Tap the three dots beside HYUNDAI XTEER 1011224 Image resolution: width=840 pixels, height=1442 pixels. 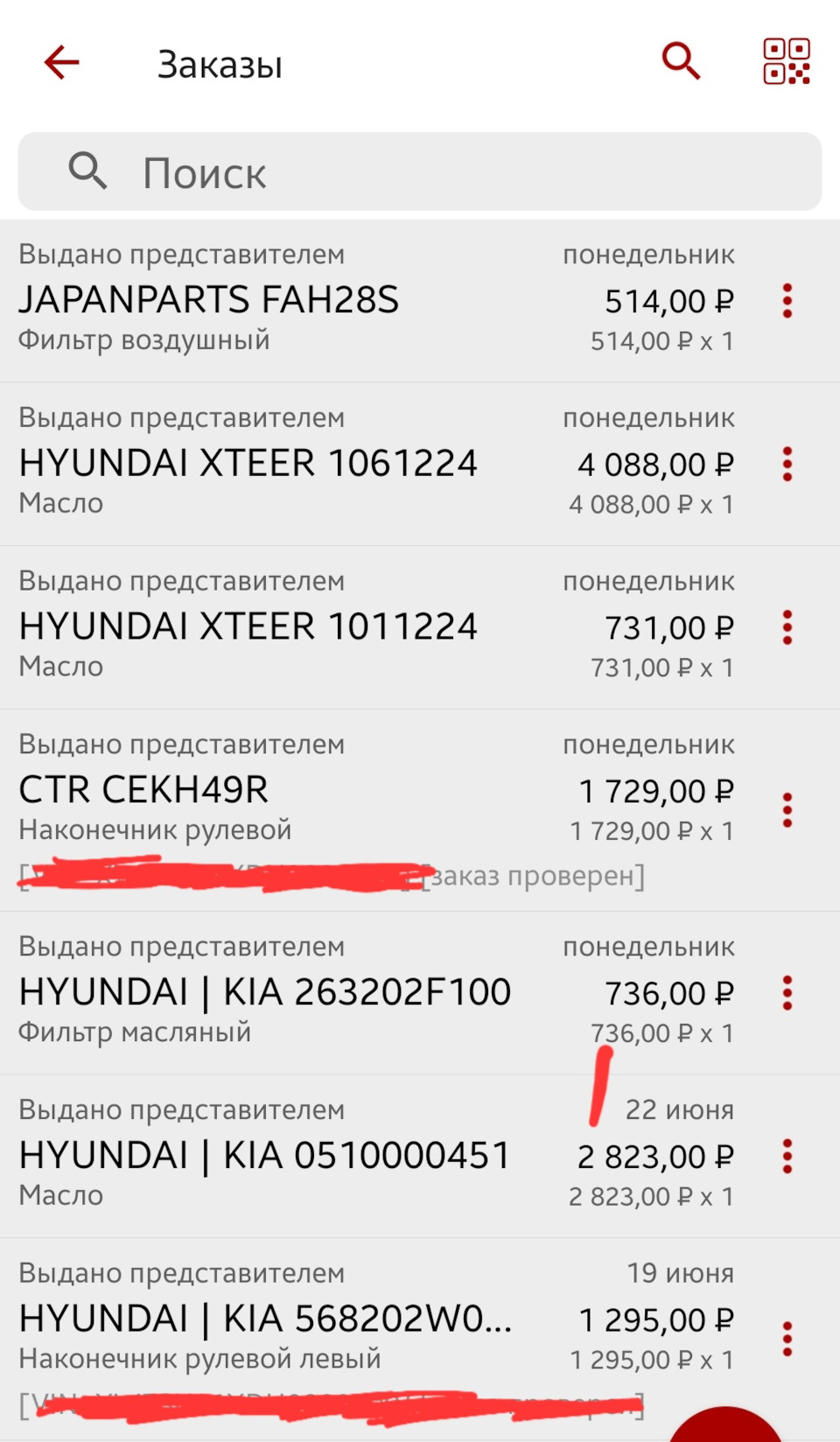787,627
